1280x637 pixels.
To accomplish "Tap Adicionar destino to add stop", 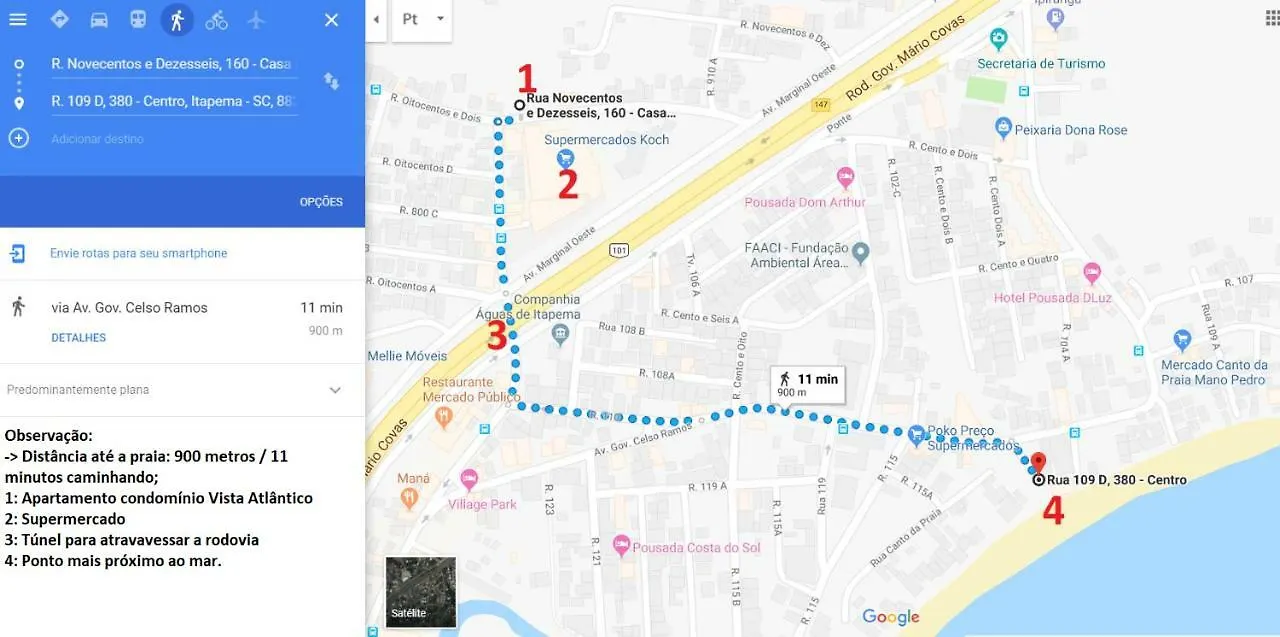I will (x=98, y=139).
